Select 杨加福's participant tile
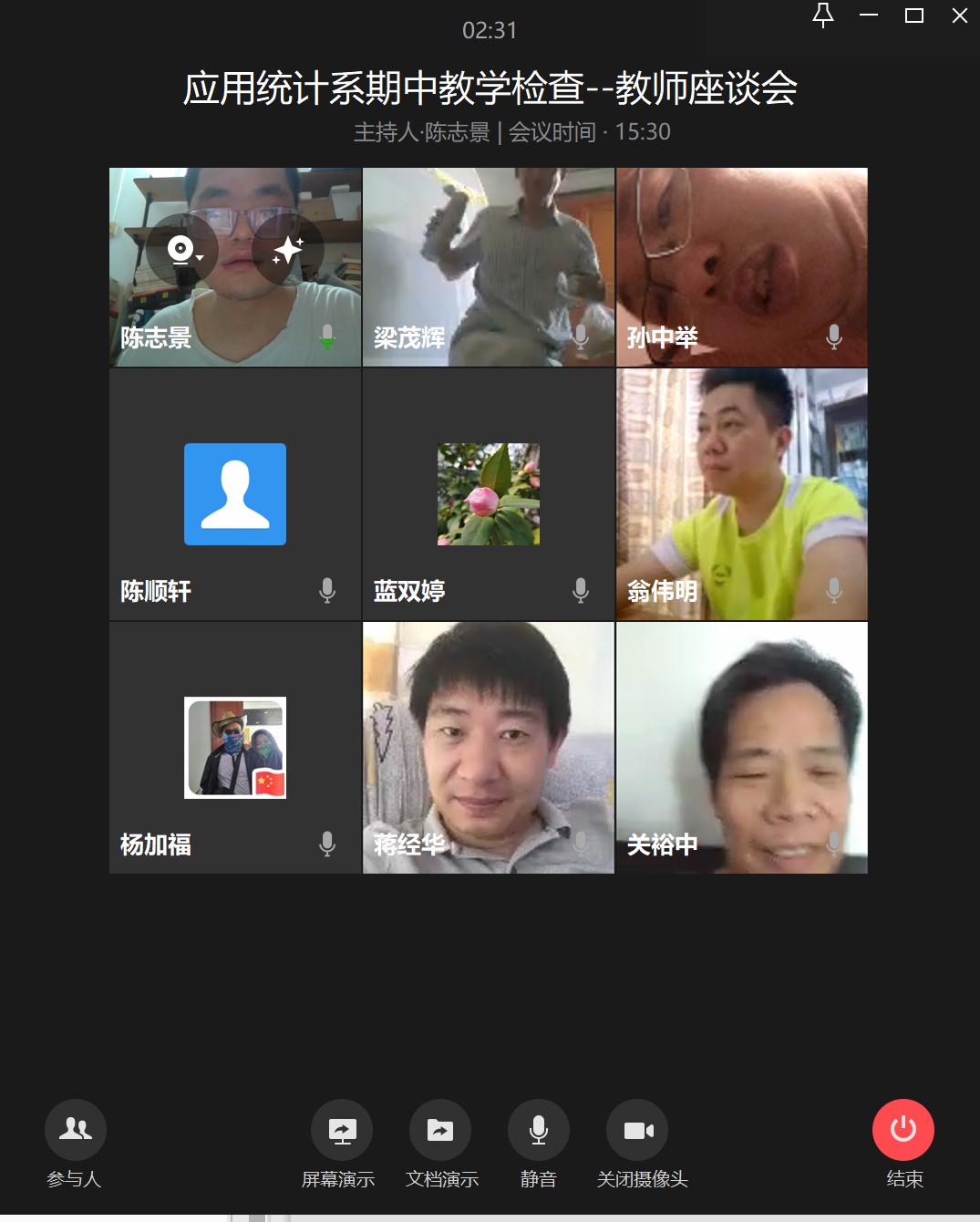Screen dimensions: 980x1222 click(235, 748)
